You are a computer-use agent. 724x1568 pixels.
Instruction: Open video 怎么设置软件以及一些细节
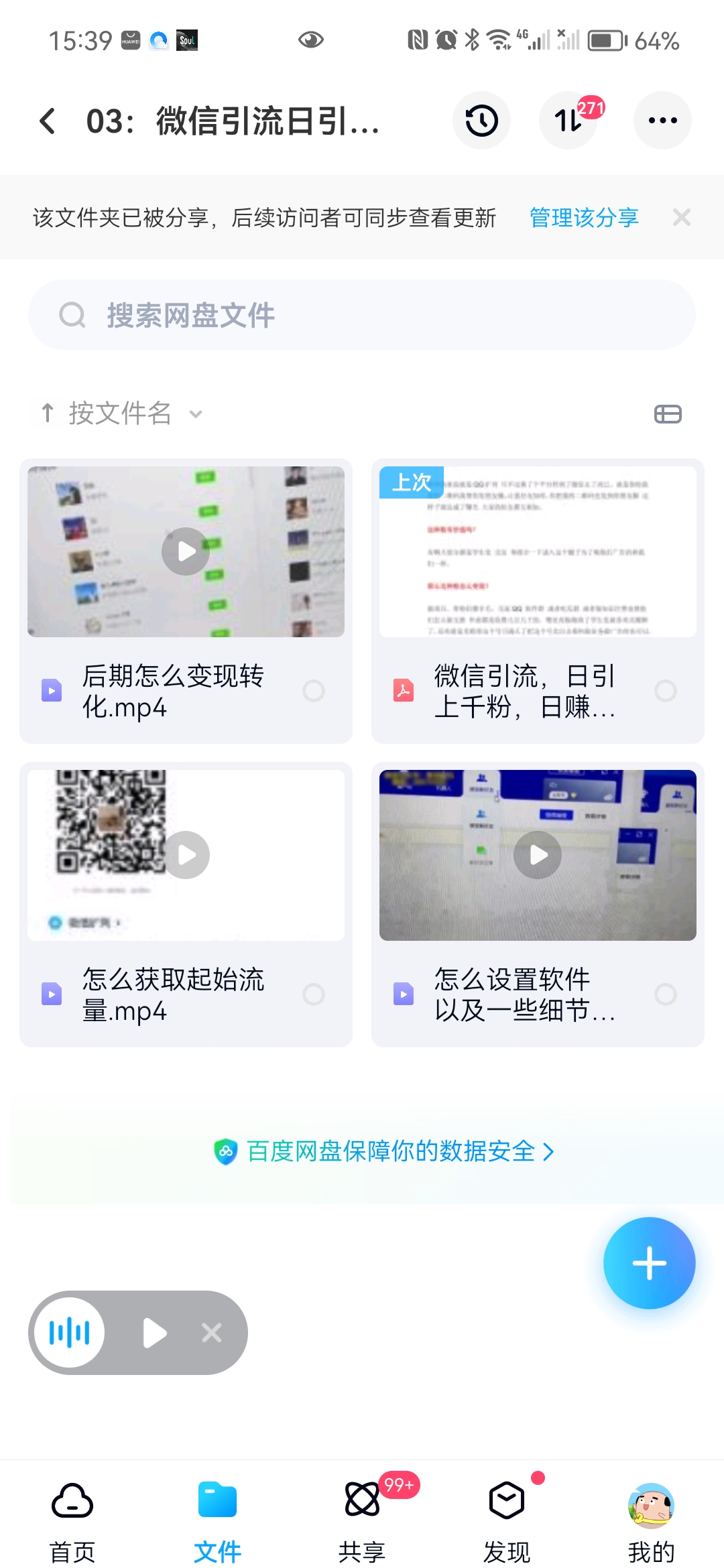538,856
